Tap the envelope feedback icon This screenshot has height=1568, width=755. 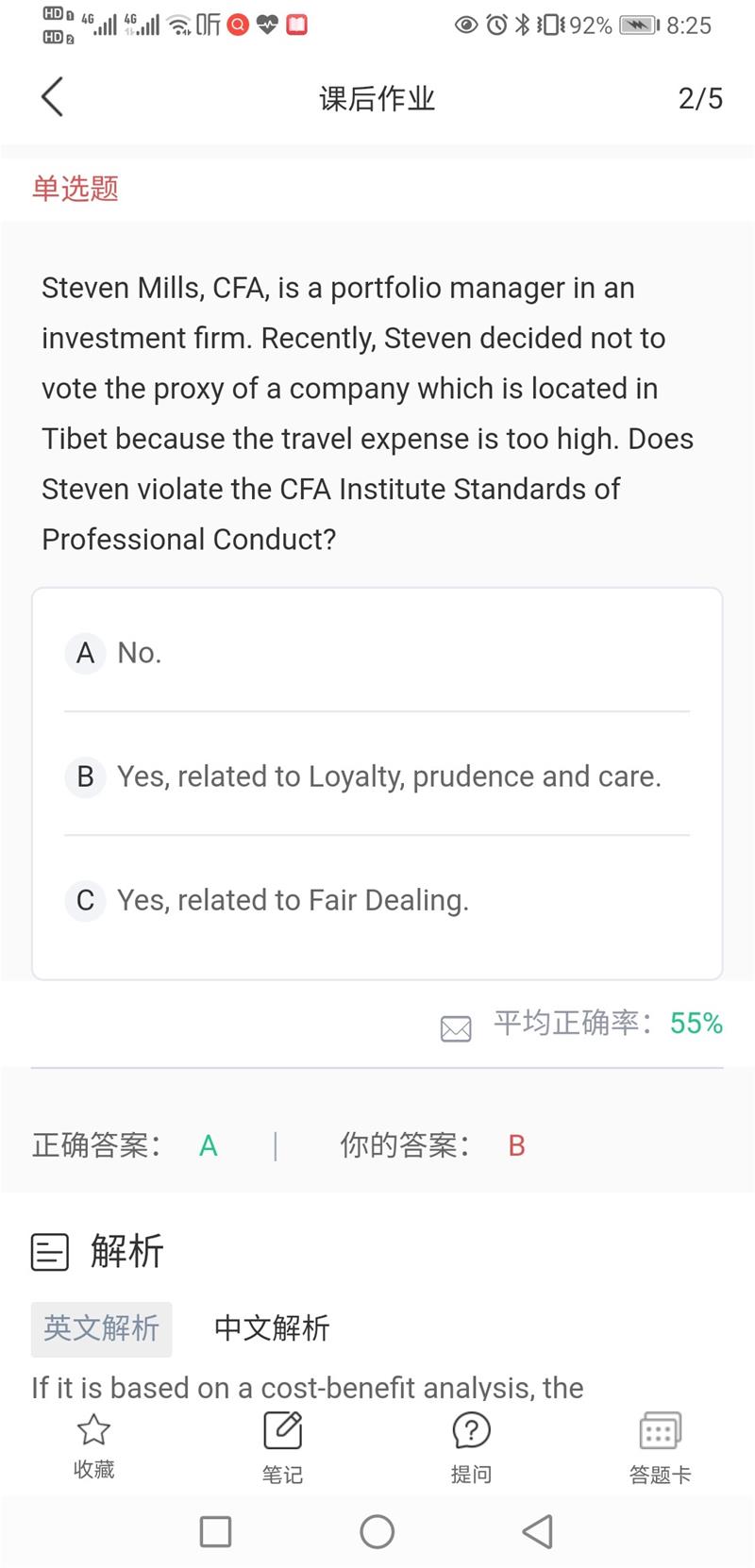[456, 1028]
